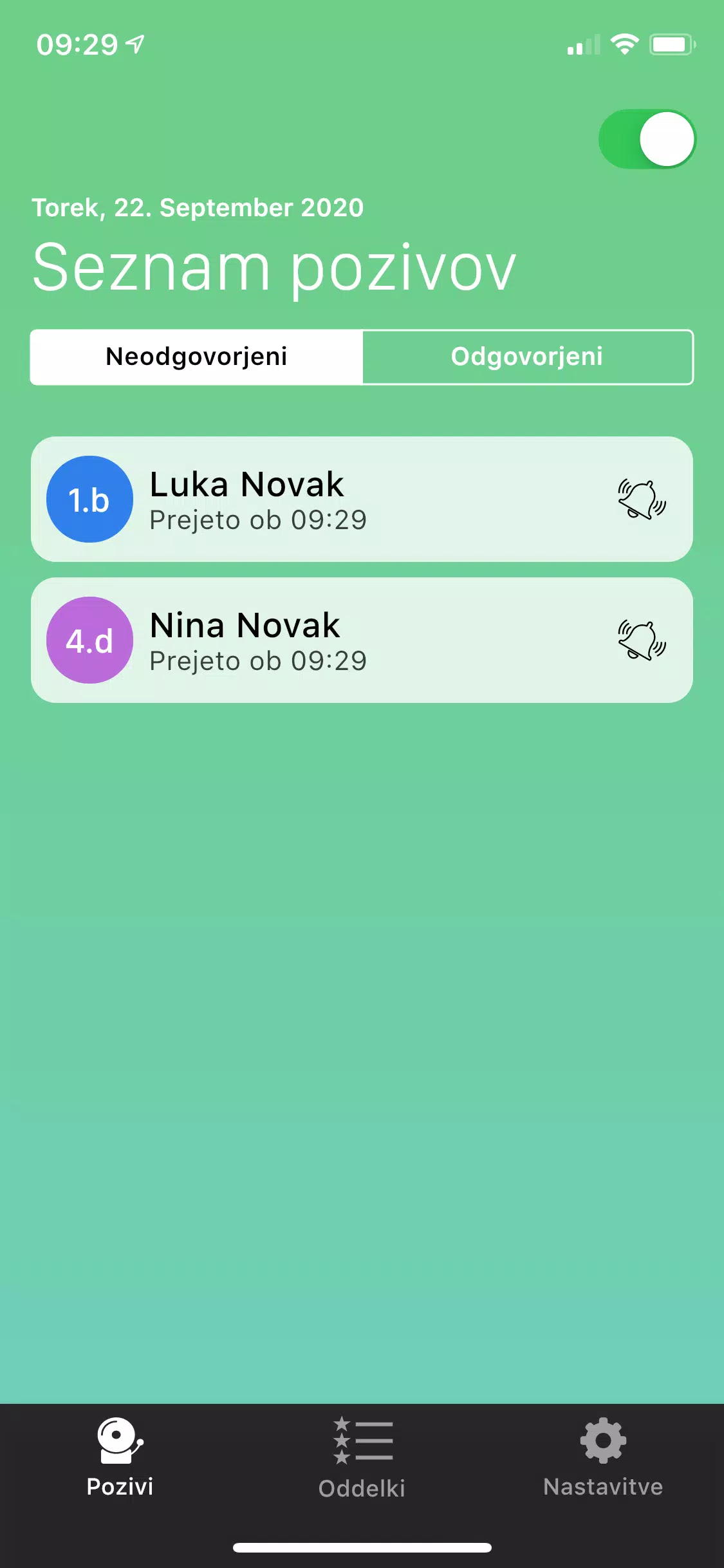
Task: Turn off the green switch at top
Action: (x=647, y=139)
